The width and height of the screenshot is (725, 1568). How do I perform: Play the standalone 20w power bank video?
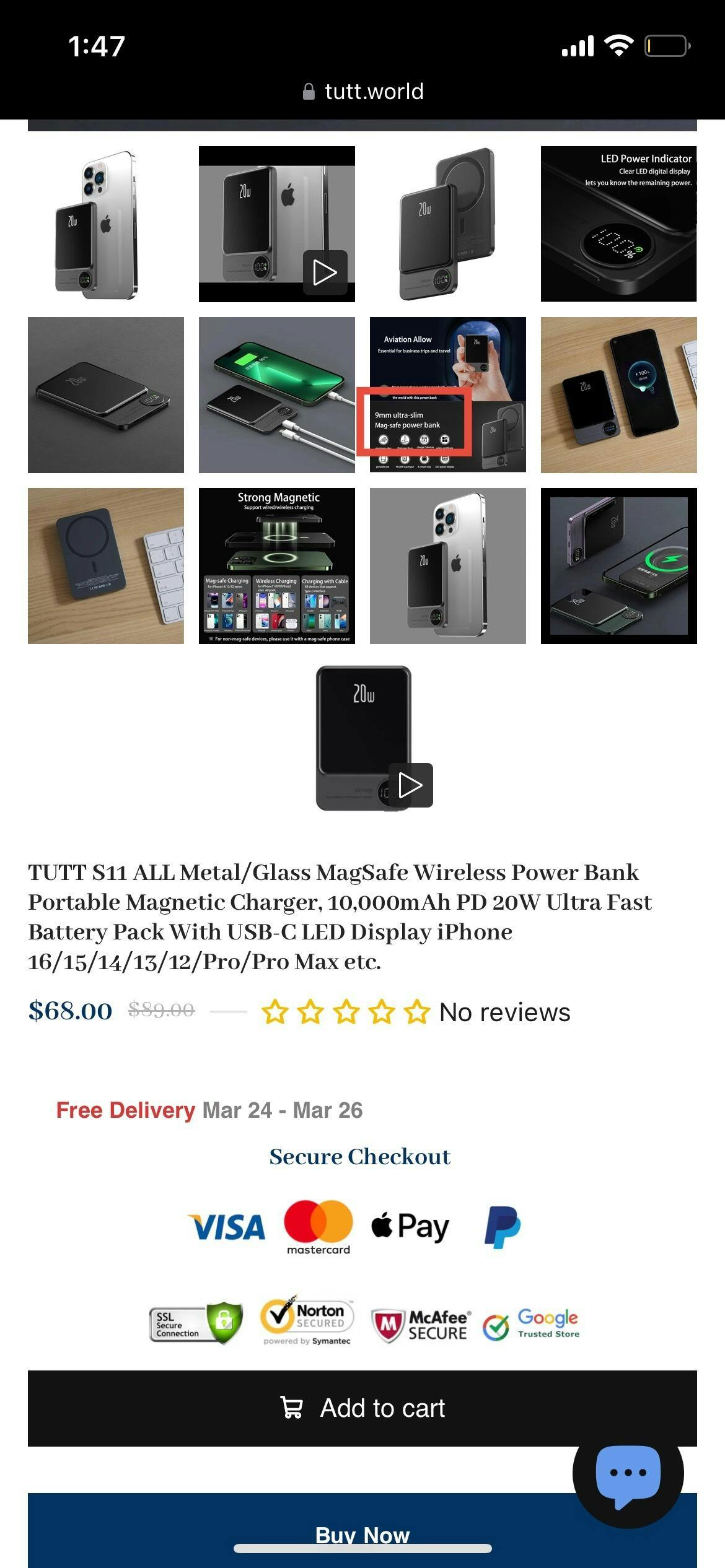click(410, 785)
